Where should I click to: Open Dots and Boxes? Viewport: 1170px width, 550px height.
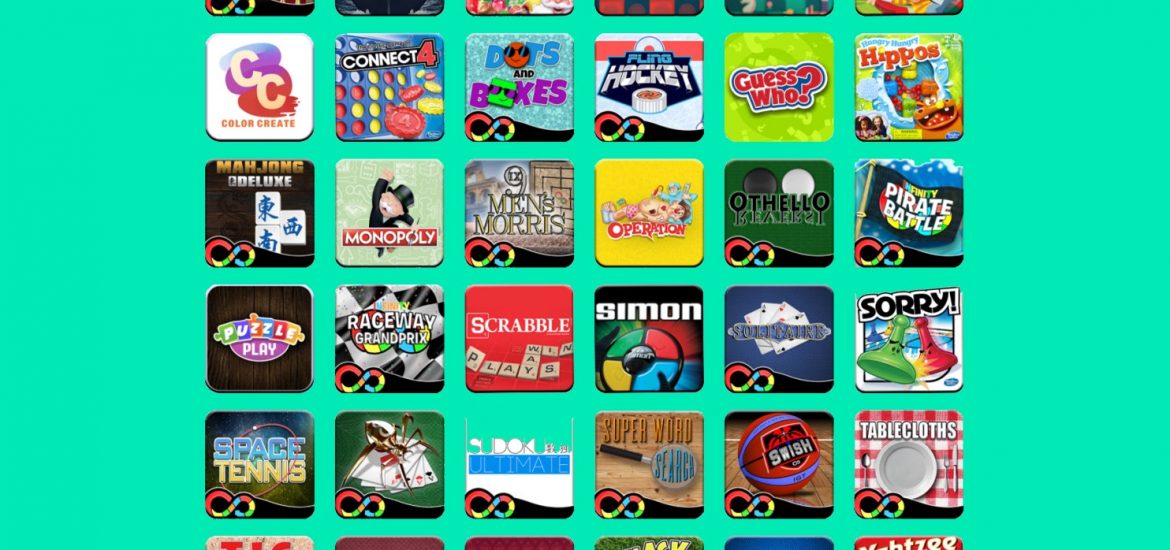pyautogui.click(x=519, y=87)
